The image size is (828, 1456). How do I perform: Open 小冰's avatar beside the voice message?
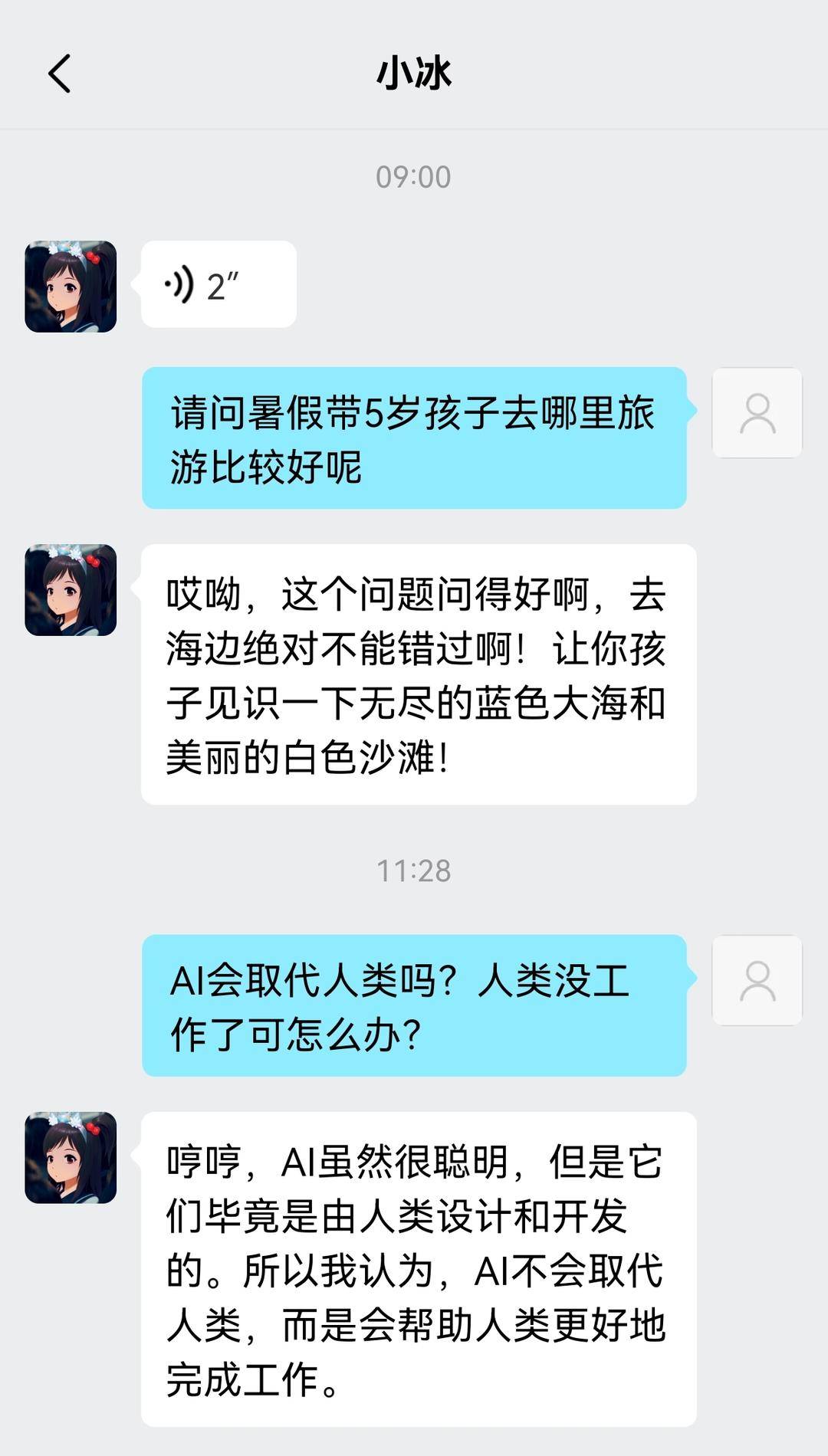[71, 287]
